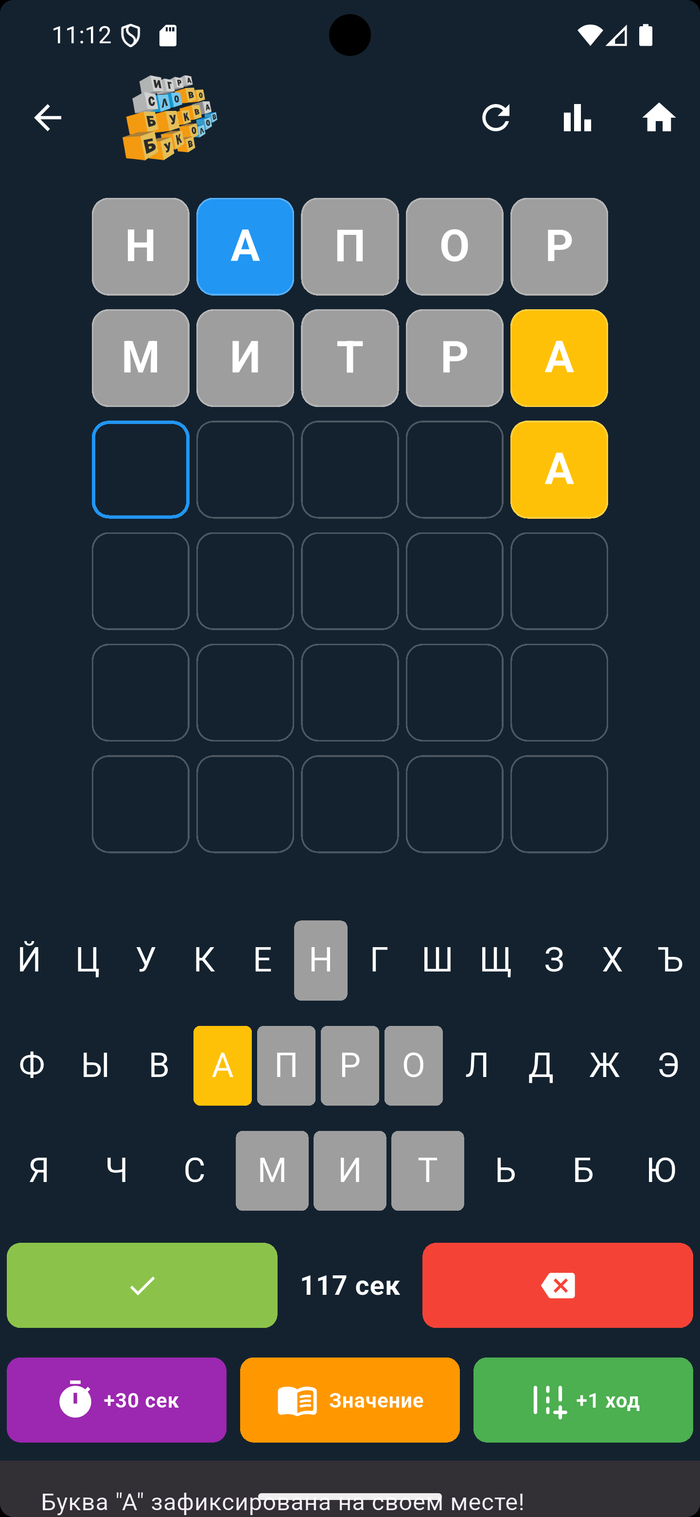Type the yellow letter А key
Image resolution: width=700 pixels, height=1517 pixels.
(222, 1066)
